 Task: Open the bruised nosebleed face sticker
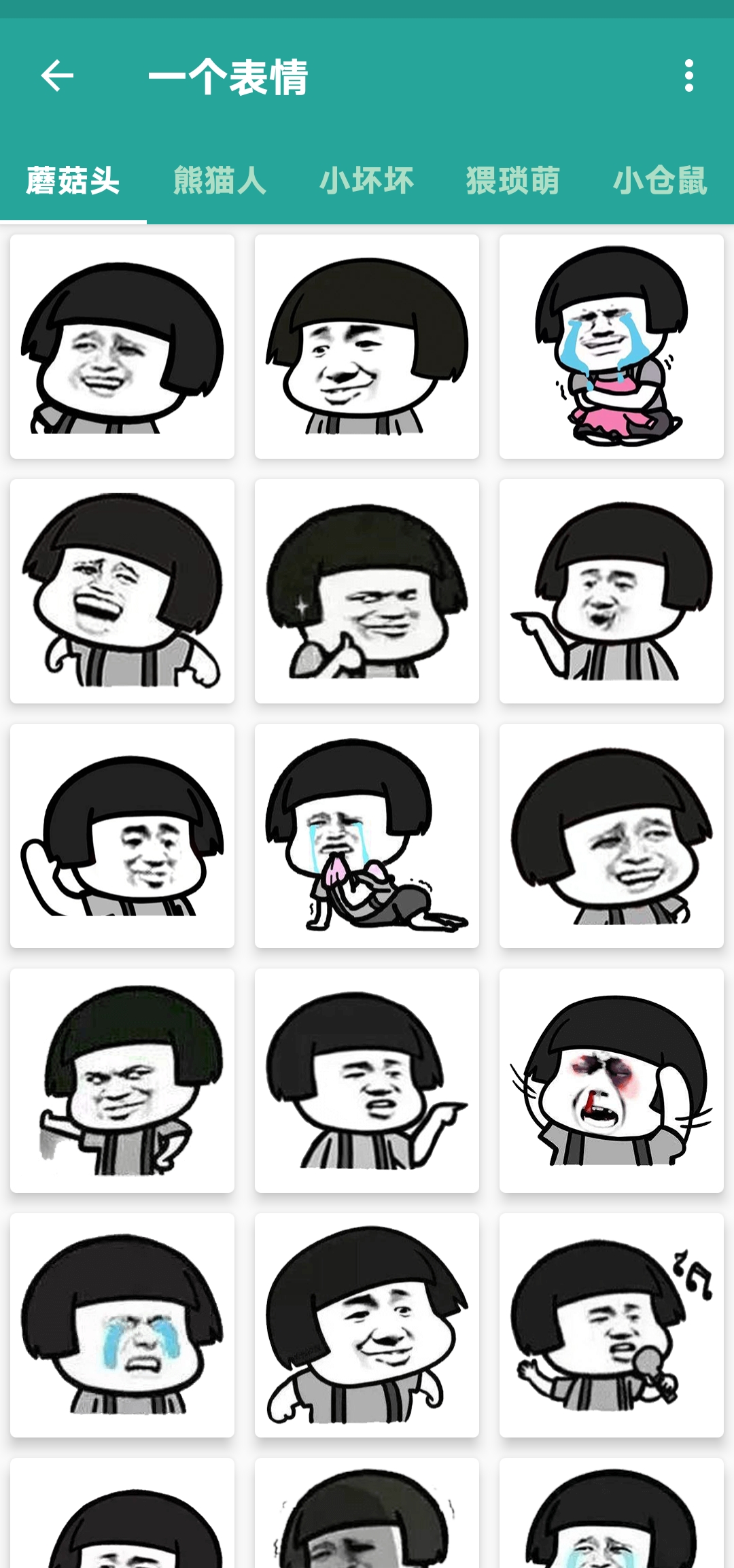(611, 1081)
